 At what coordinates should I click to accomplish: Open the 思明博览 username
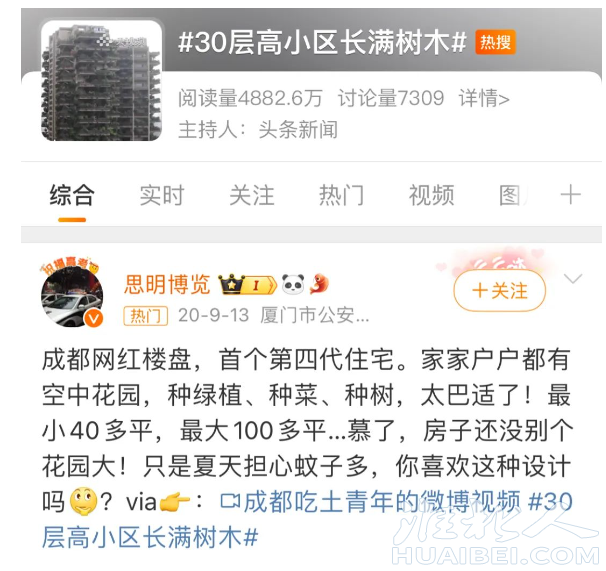(166, 284)
